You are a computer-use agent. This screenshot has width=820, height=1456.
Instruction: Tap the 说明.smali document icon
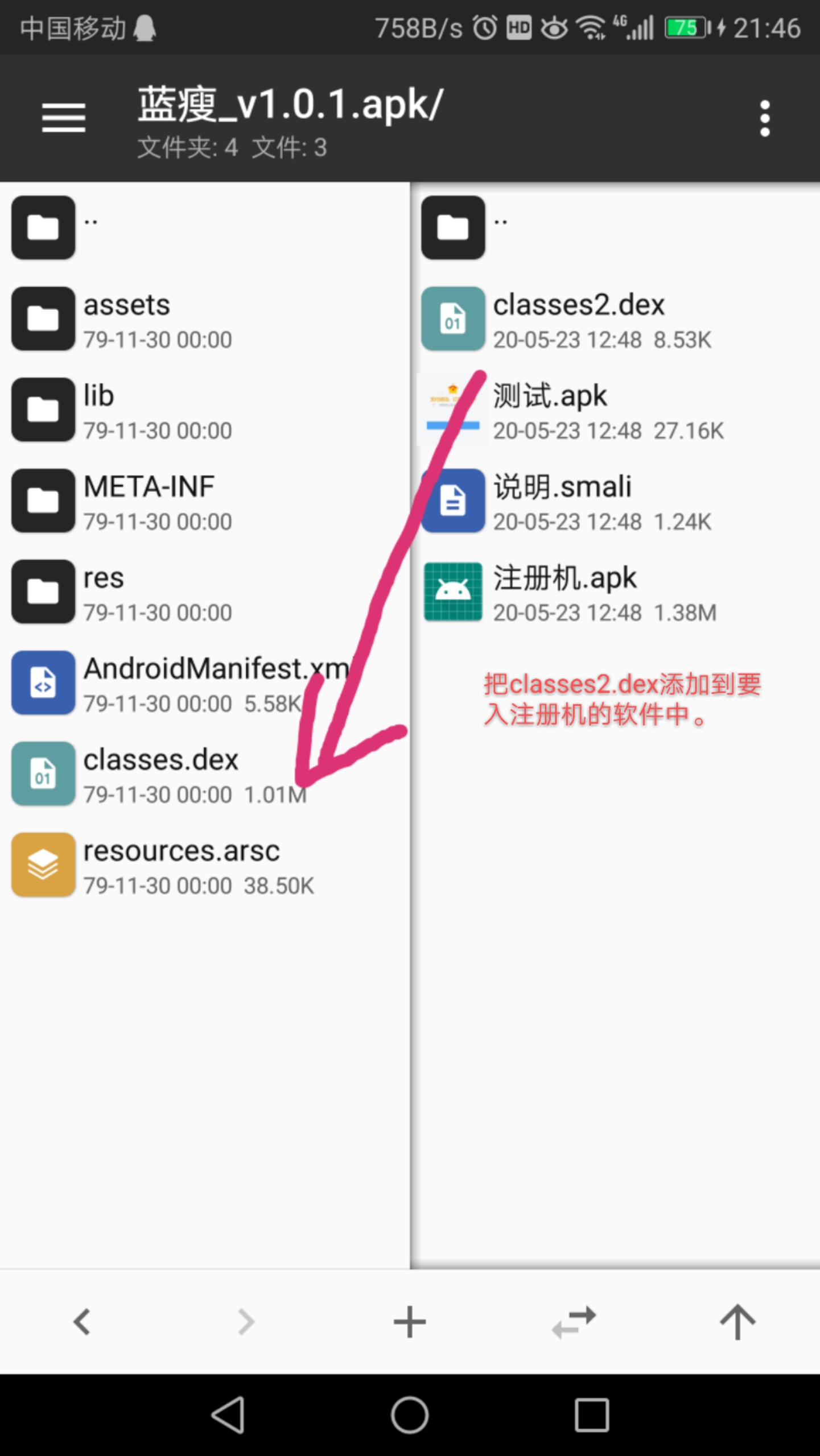pos(453,500)
